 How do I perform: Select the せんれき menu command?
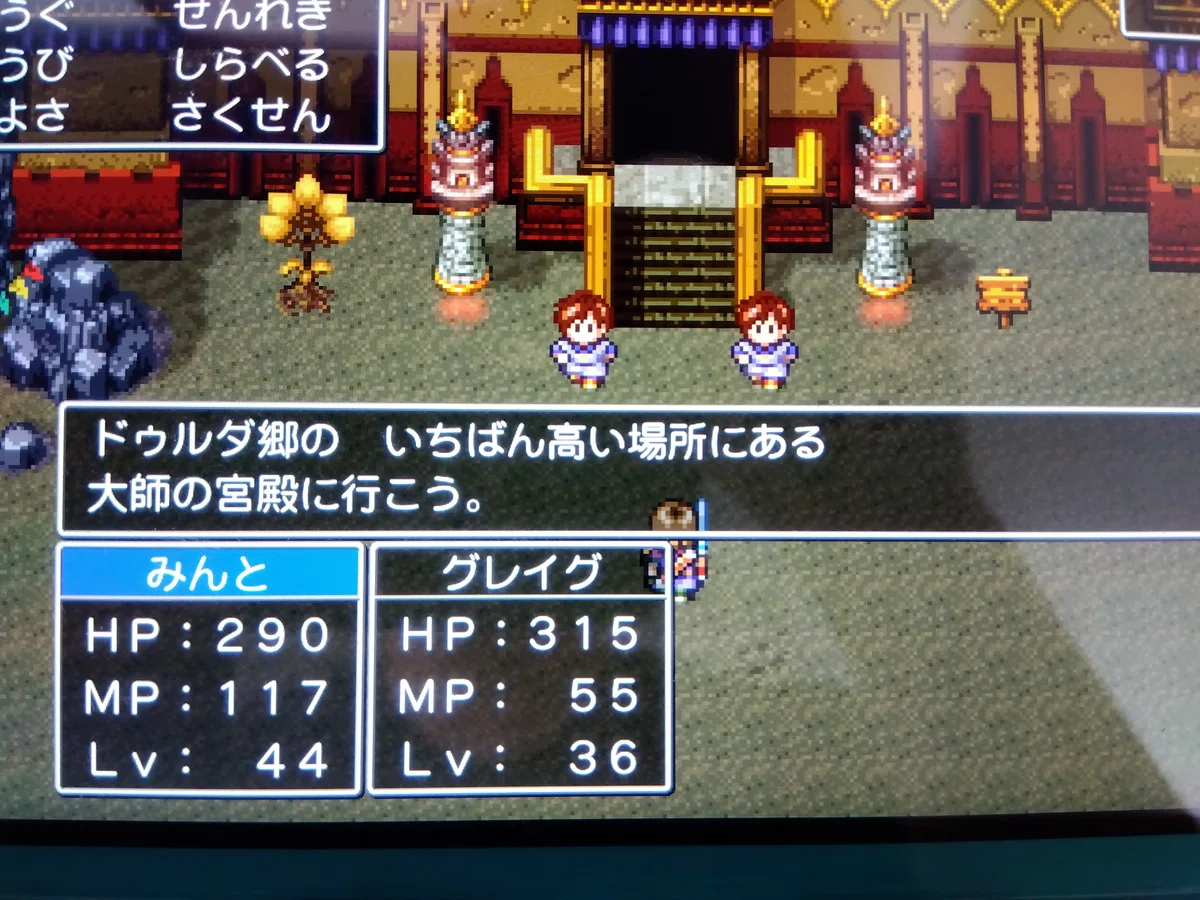tap(252, 14)
